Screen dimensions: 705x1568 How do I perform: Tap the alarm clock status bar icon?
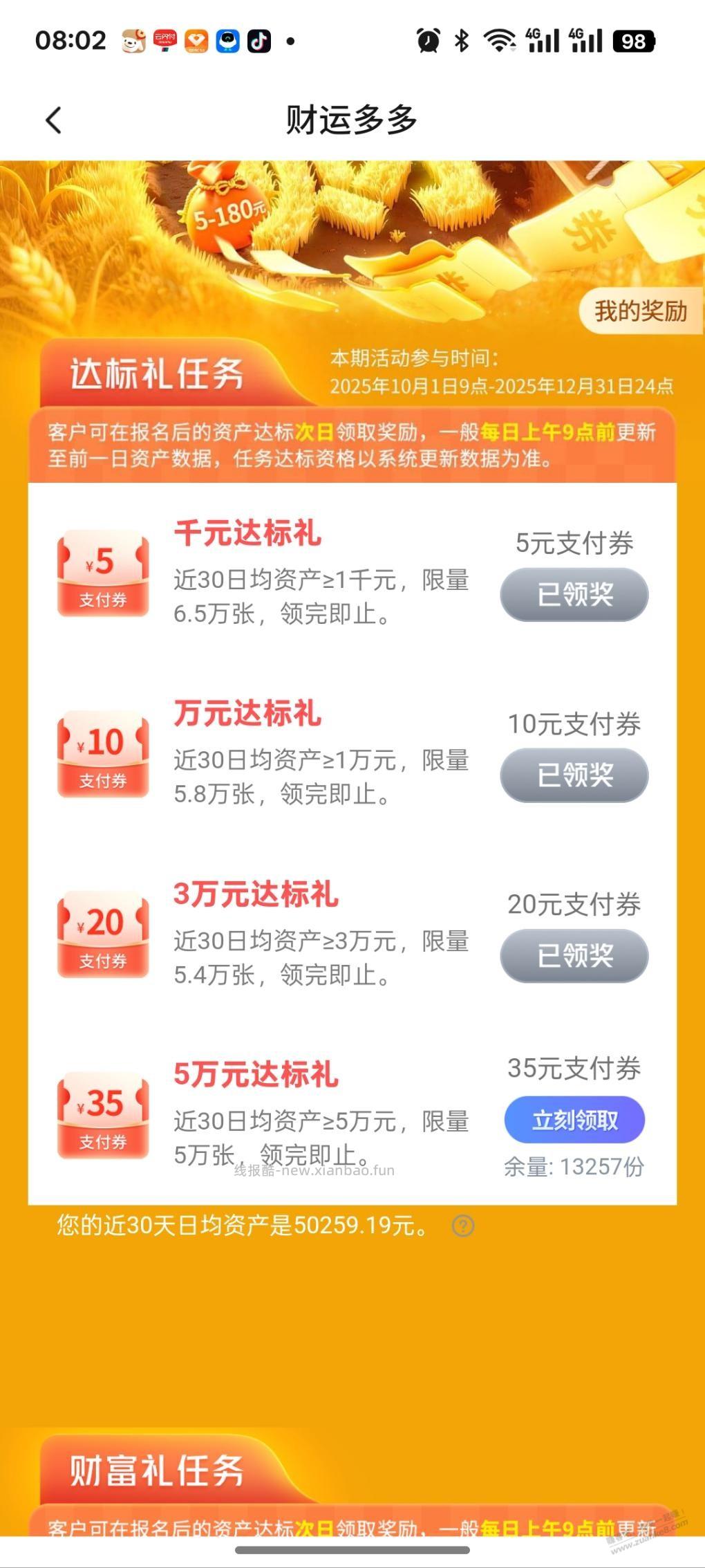[x=429, y=40]
